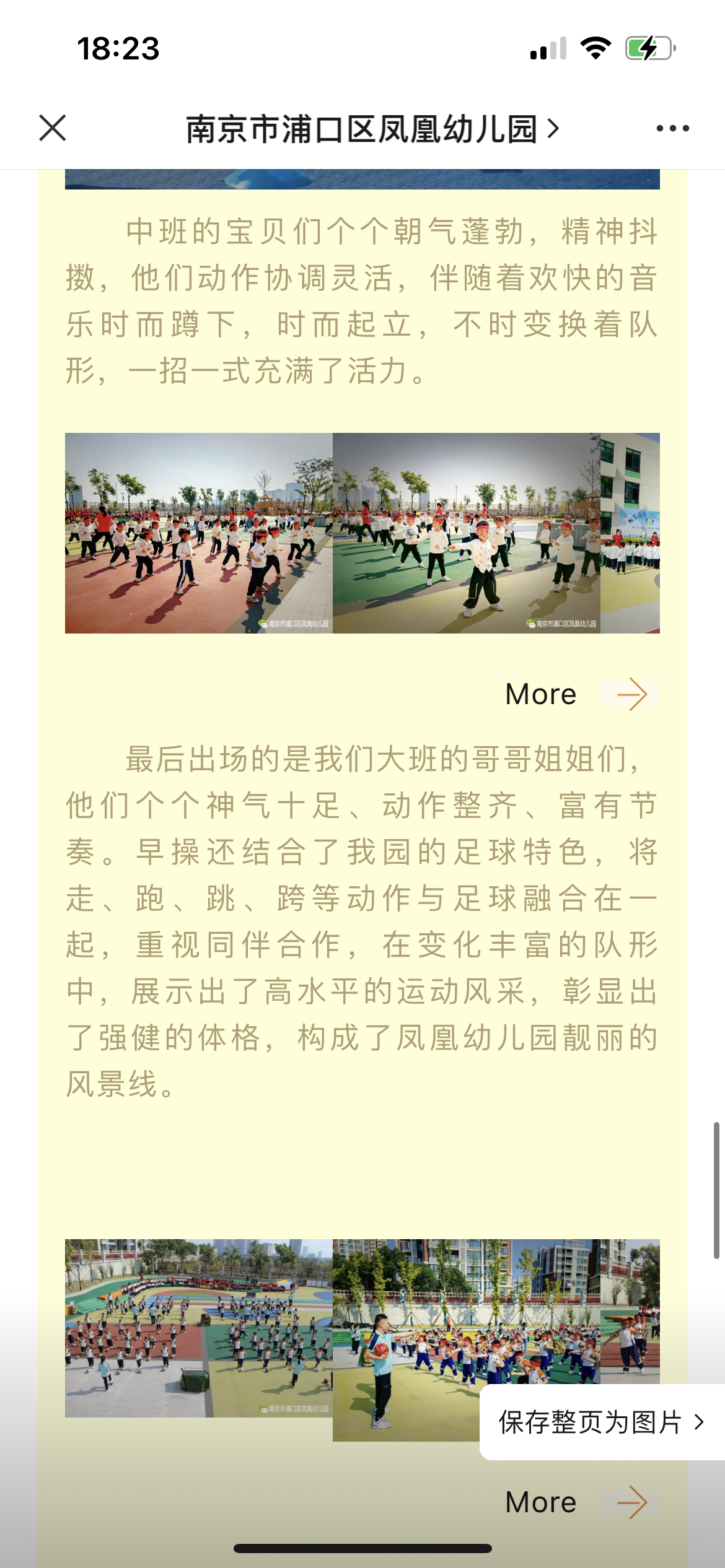View the aerial playground exercise photo
This screenshot has width=725, height=1568.
tap(198, 1328)
